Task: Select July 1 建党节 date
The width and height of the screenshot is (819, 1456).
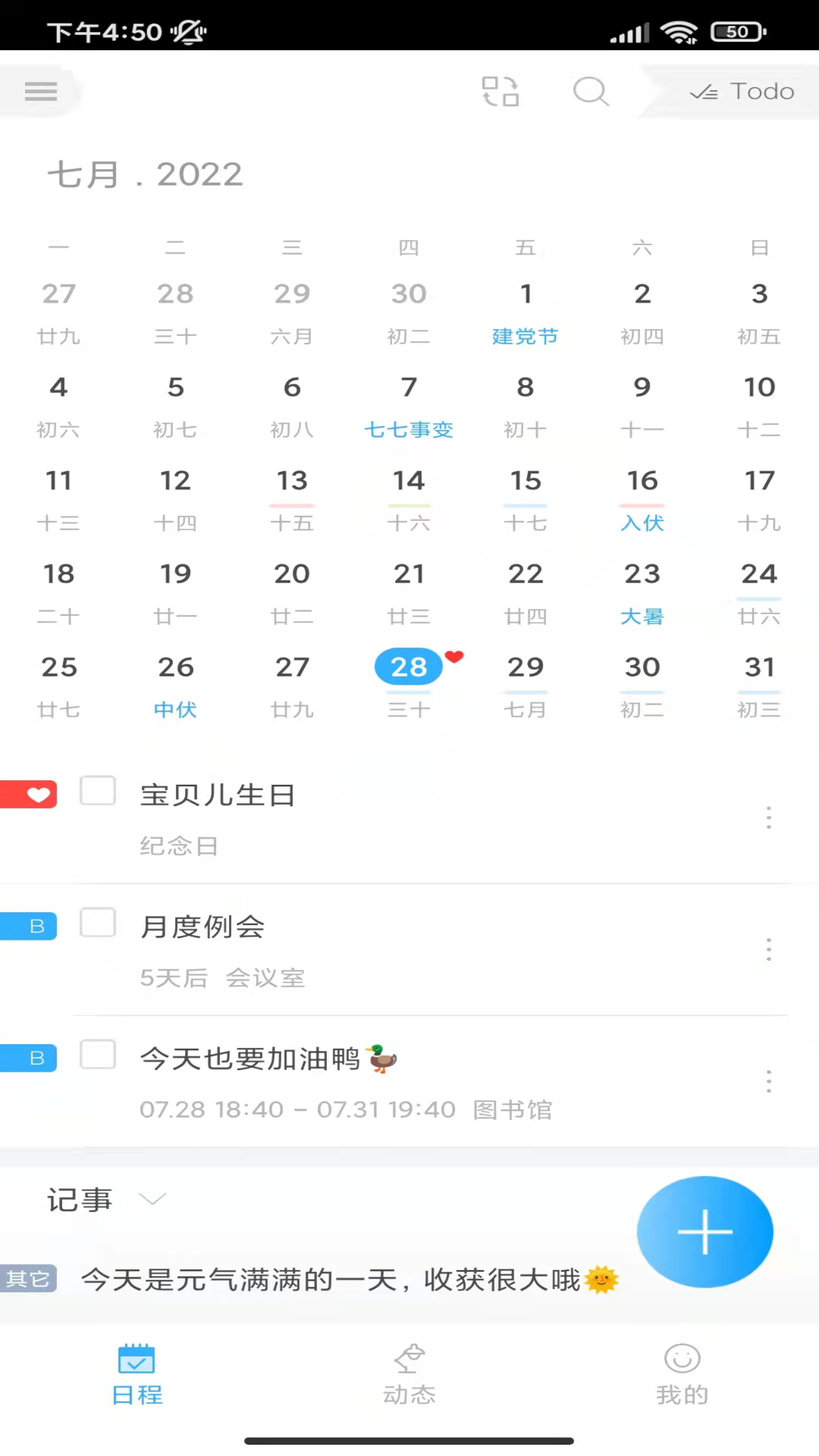Action: (x=525, y=310)
